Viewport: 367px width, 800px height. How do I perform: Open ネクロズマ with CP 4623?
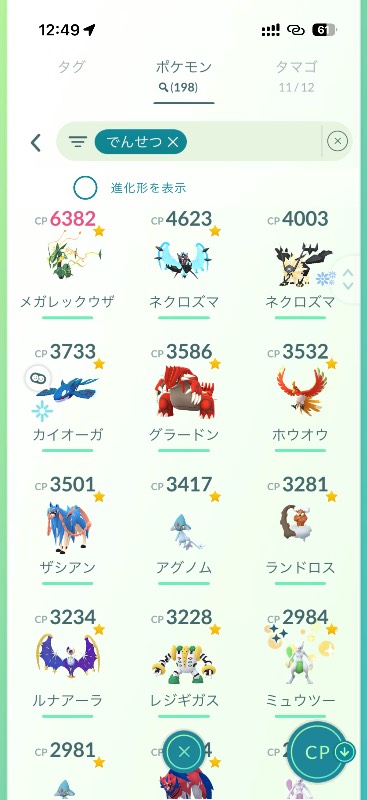point(184,264)
